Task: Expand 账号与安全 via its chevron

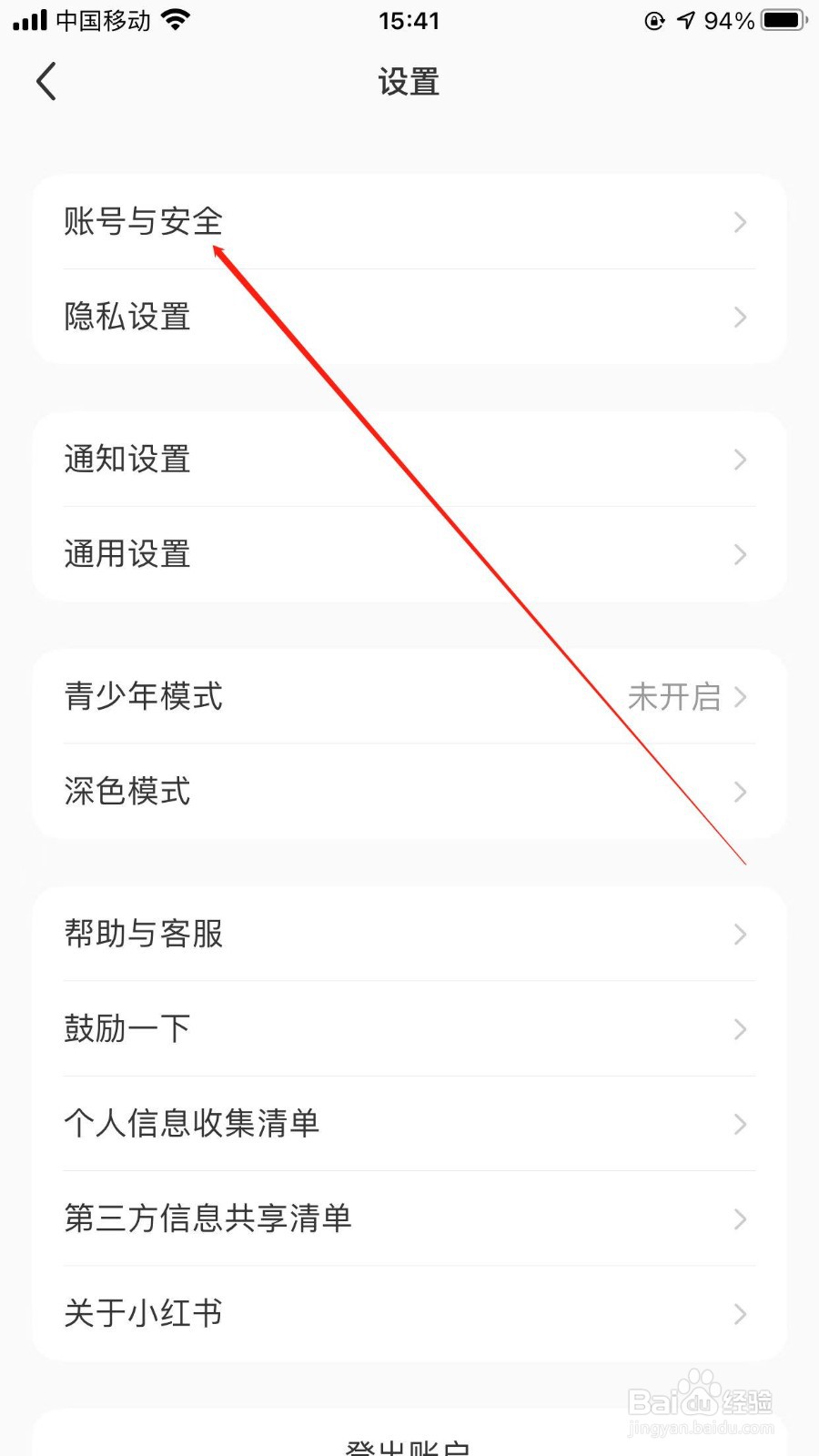Action: (x=740, y=223)
